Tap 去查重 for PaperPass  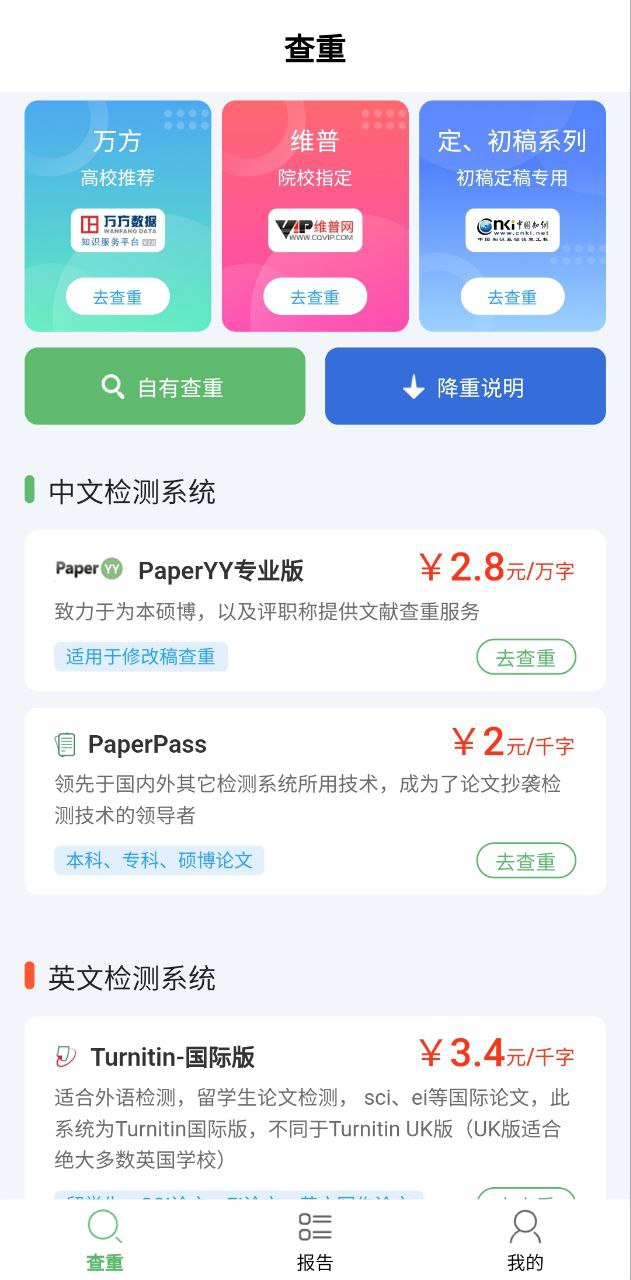click(526, 860)
